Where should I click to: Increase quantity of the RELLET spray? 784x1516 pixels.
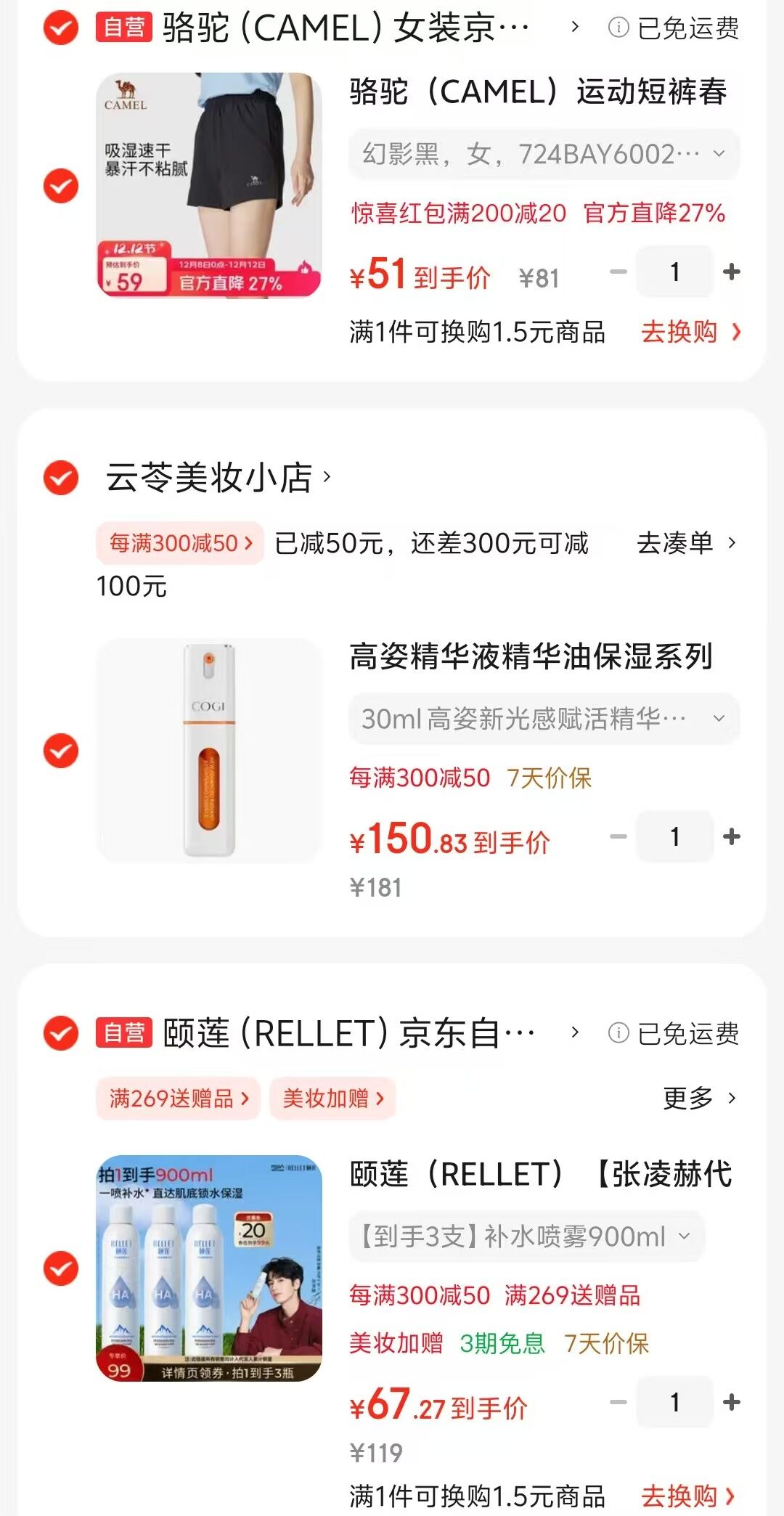[x=732, y=1401]
